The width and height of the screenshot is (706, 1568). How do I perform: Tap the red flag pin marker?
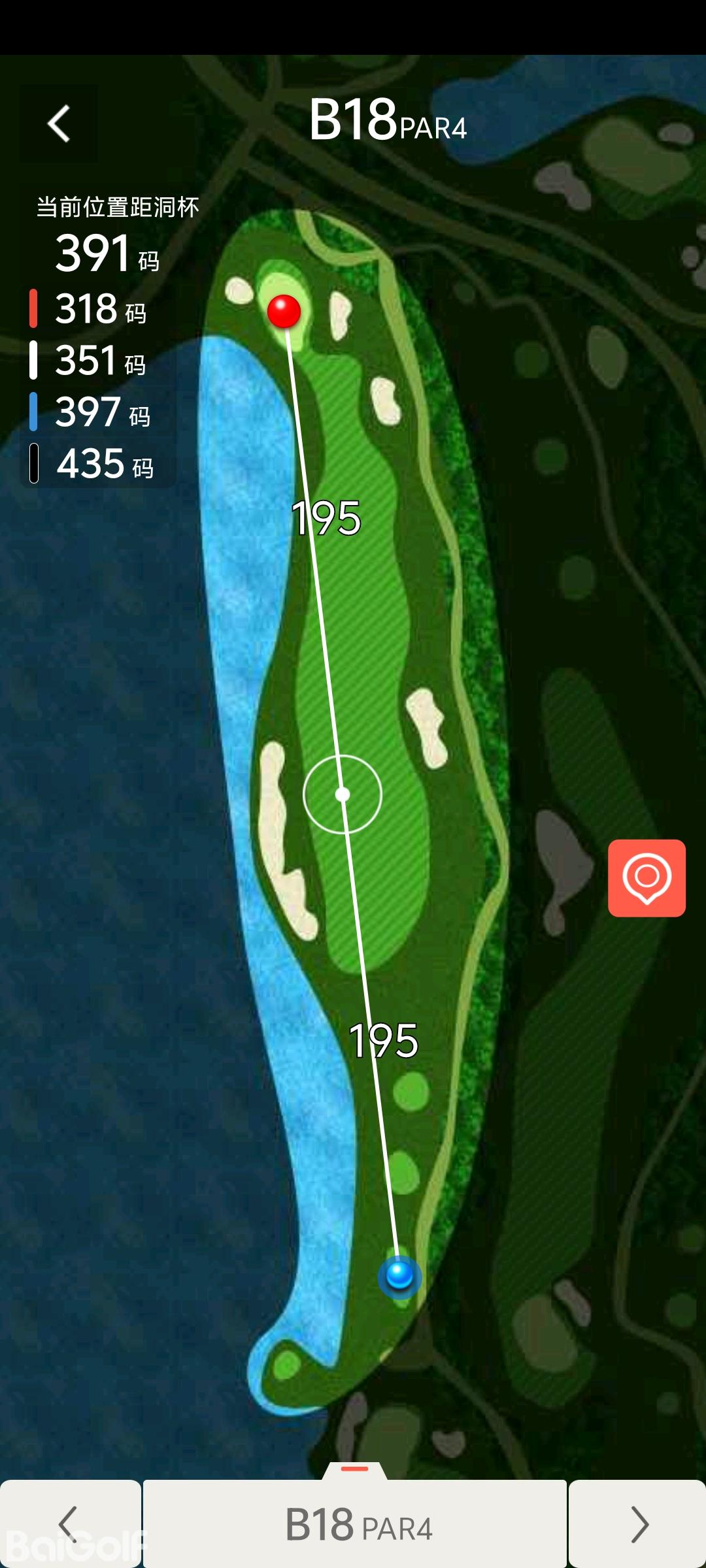[x=284, y=311]
